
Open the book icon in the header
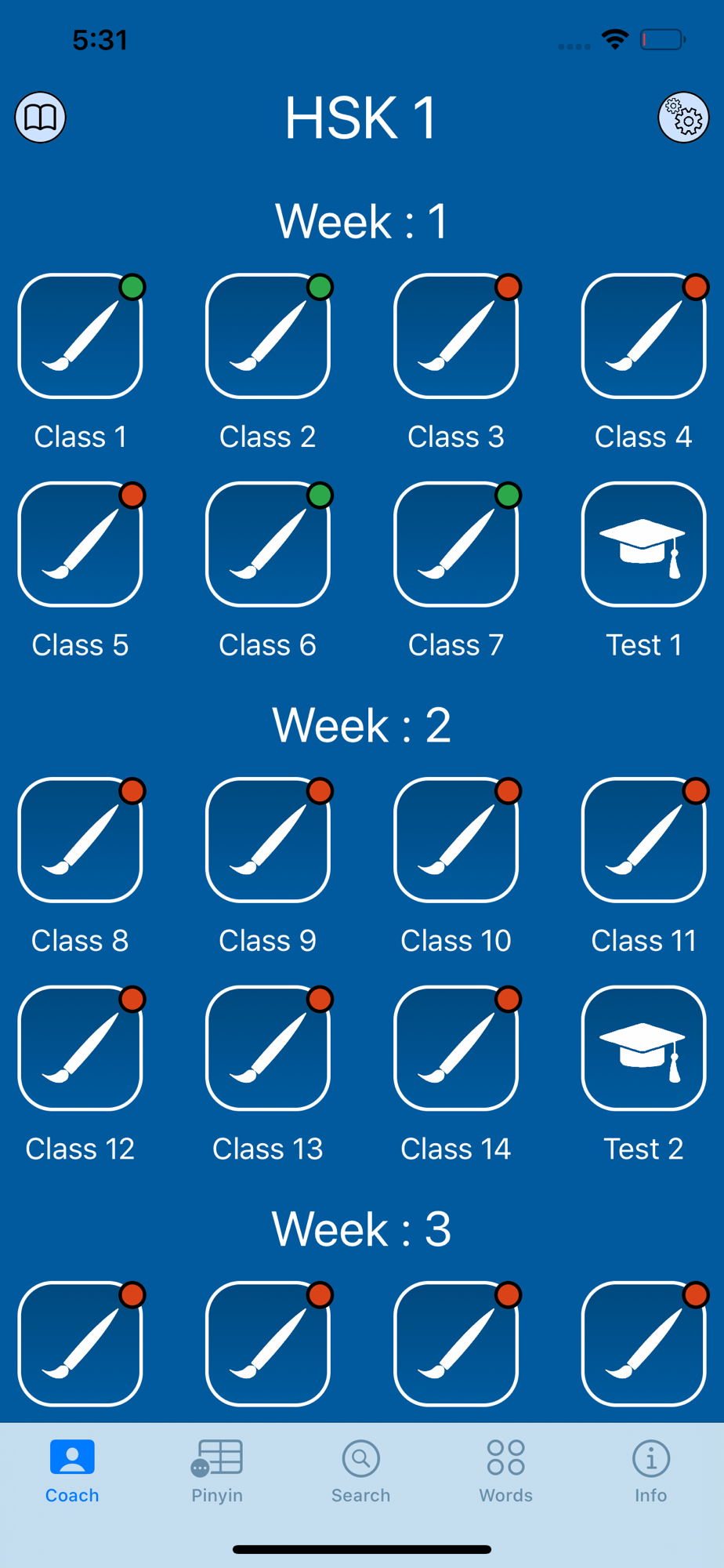(40, 118)
